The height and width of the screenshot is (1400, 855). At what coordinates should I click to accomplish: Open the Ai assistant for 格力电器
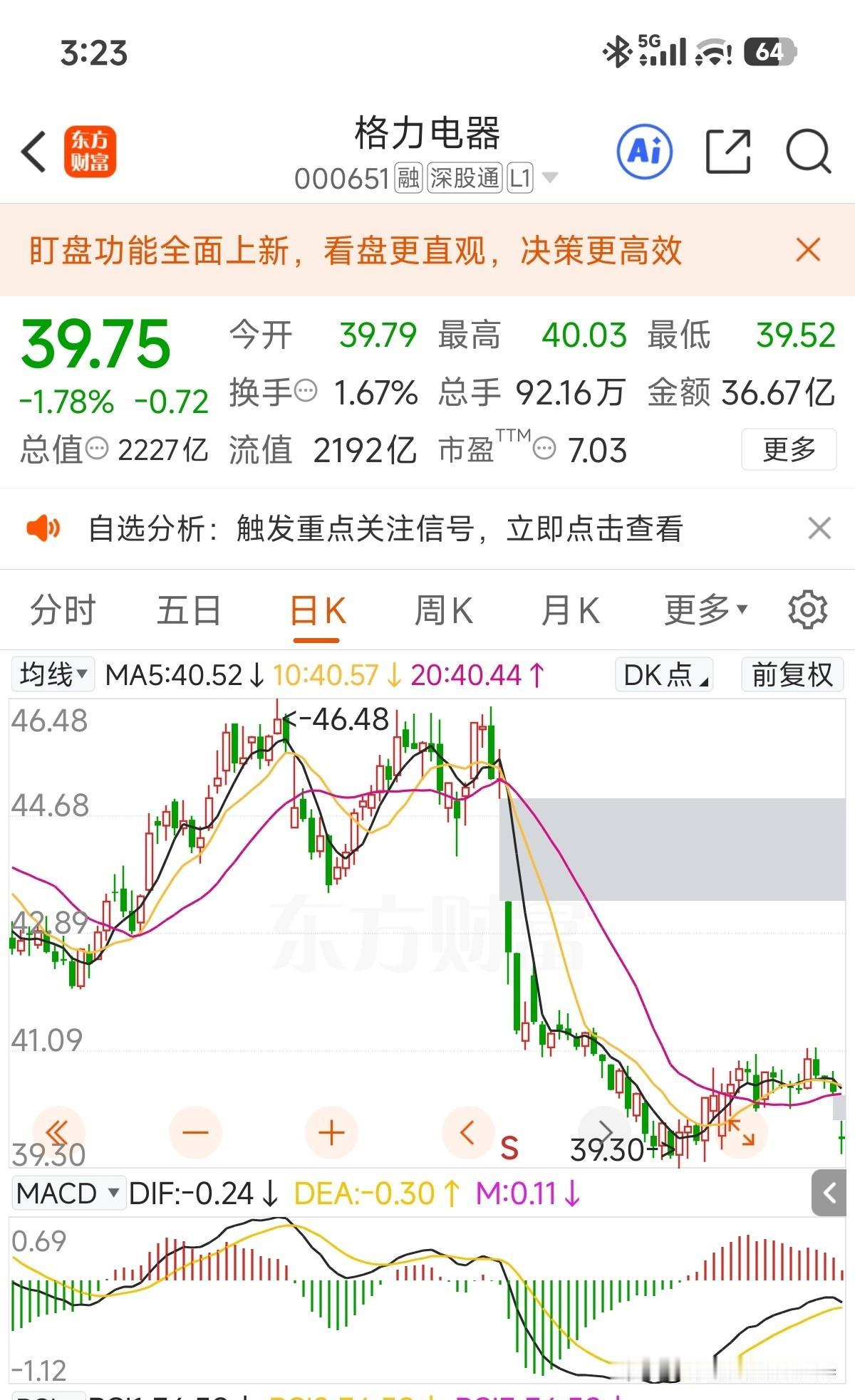pyautogui.click(x=645, y=152)
